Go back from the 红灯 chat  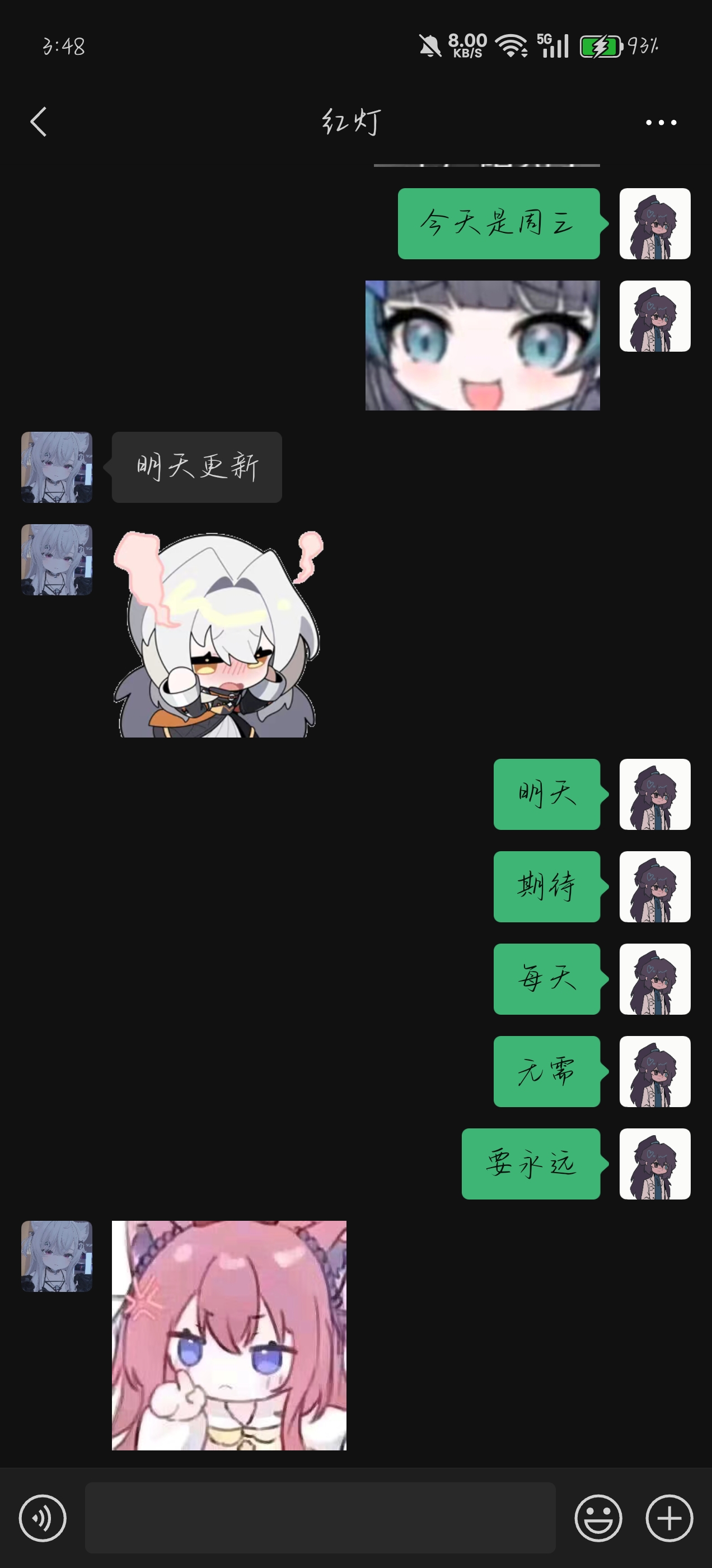pyautogui.click(x=38, y=122)
